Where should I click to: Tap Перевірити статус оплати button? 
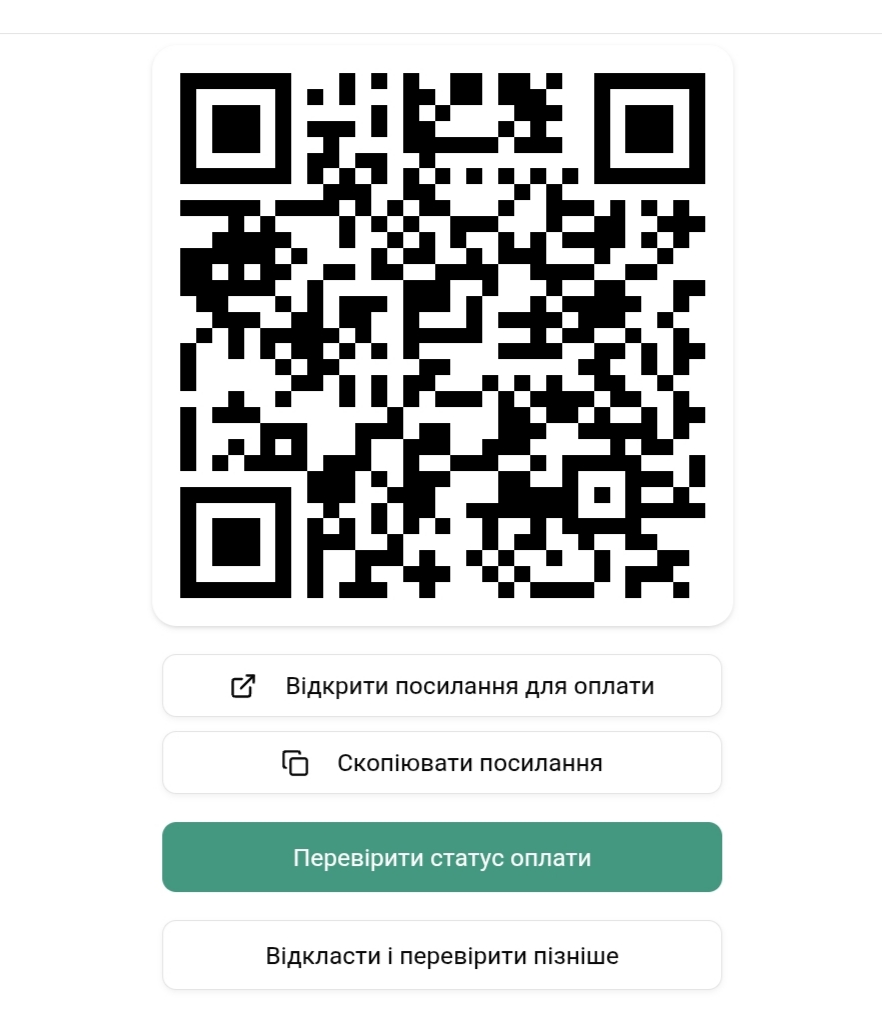[441, 858]
